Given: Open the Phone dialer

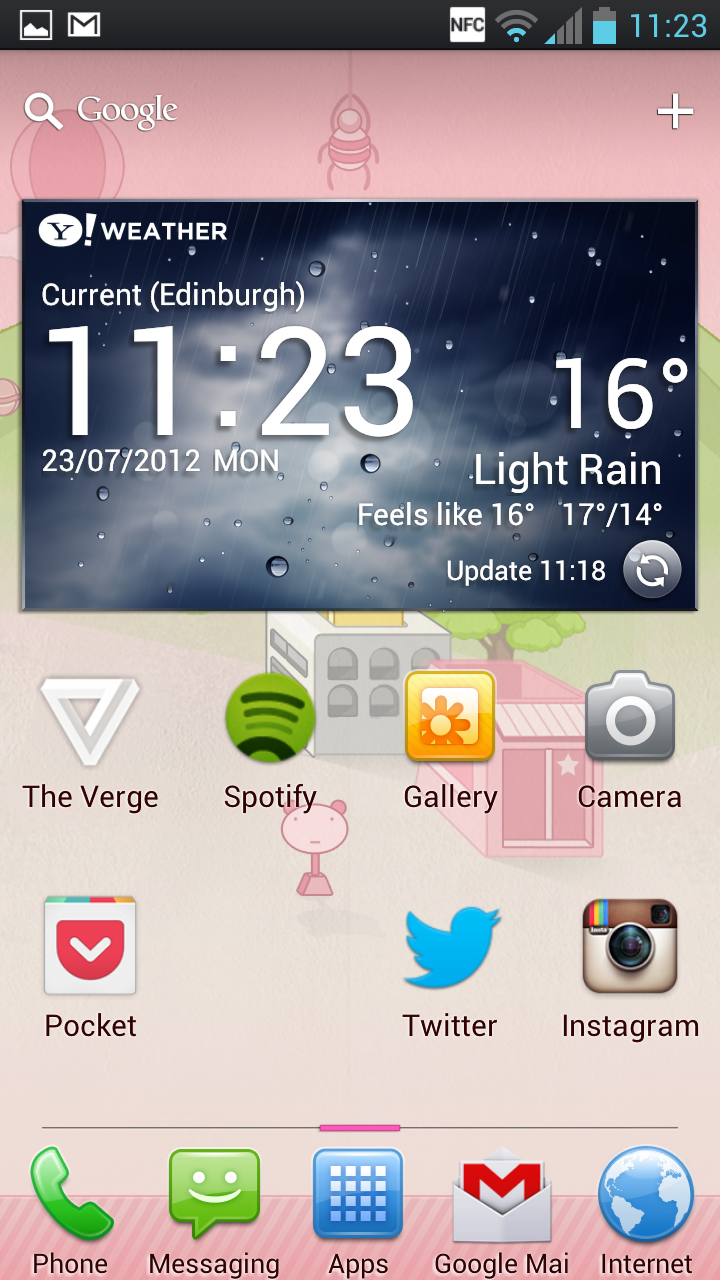Looking at the screenshot, I should tap(70, 1211).
